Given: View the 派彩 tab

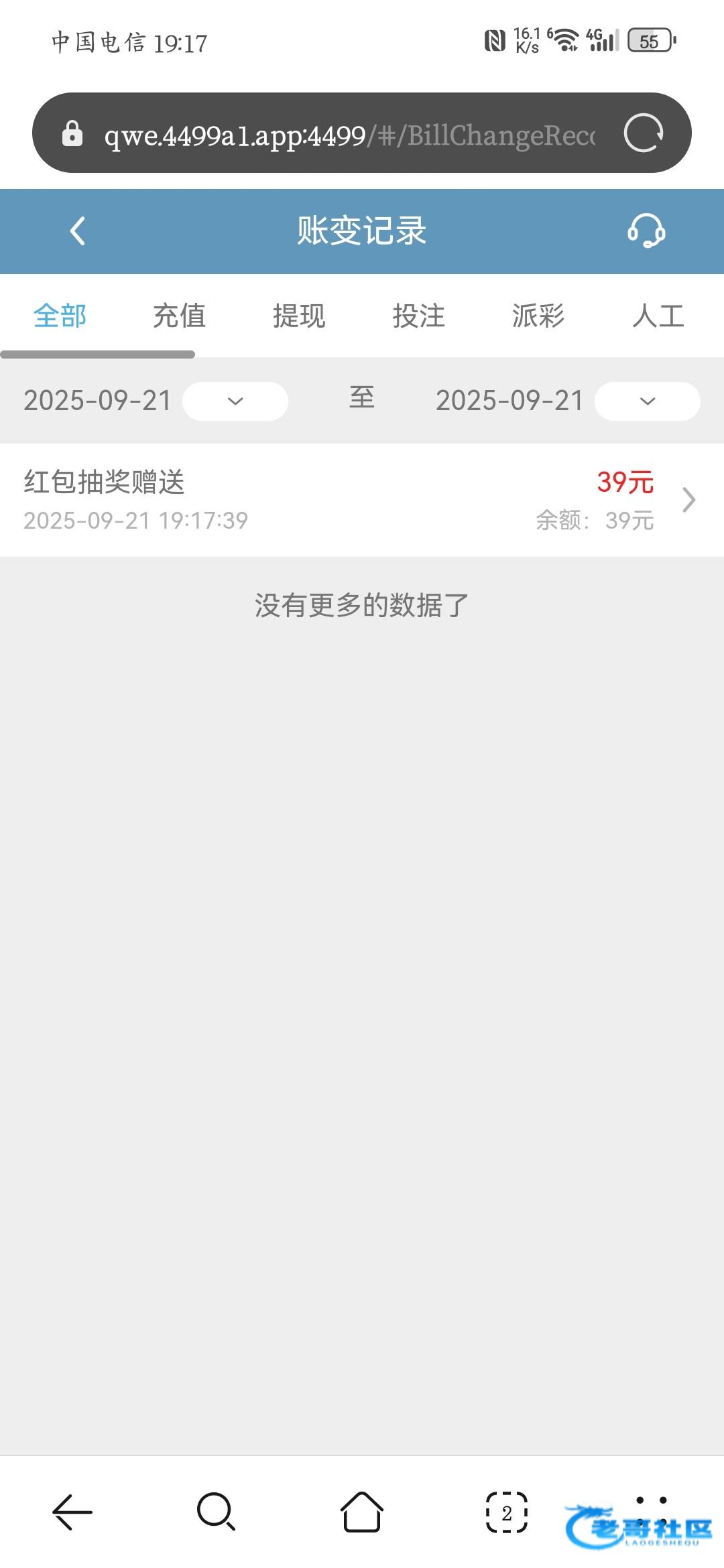Looking at the screenshot, I should [x=538, y=316].
